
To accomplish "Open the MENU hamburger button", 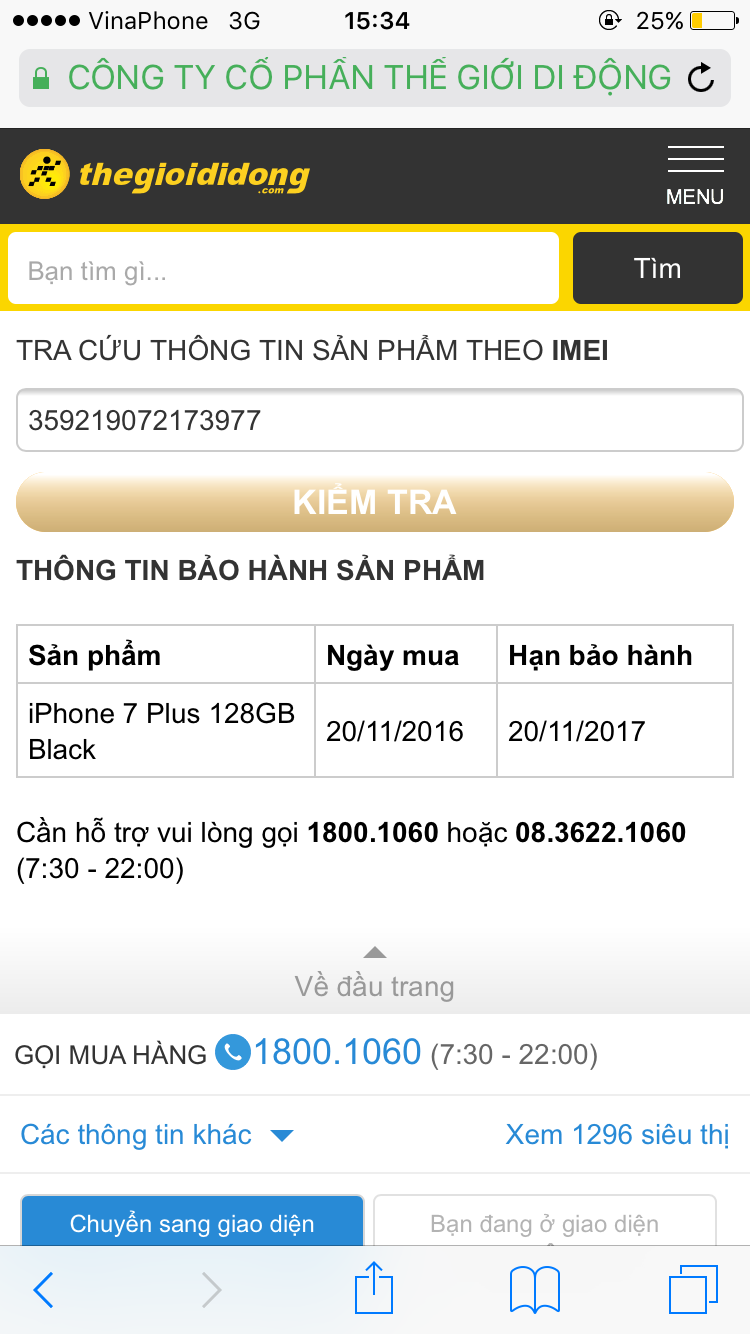I will pos(695,175).
